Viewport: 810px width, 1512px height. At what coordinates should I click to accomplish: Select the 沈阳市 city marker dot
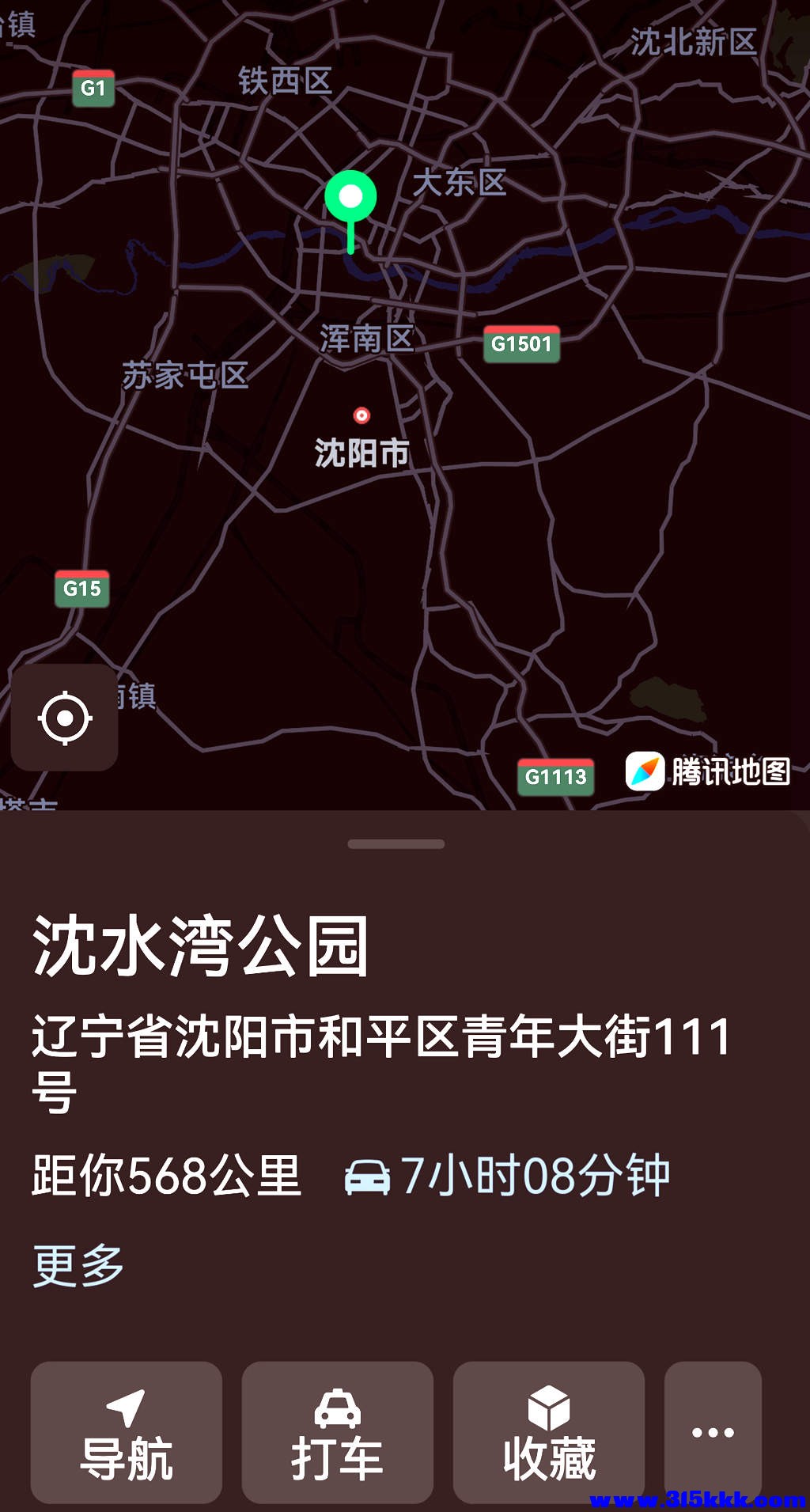362,413
